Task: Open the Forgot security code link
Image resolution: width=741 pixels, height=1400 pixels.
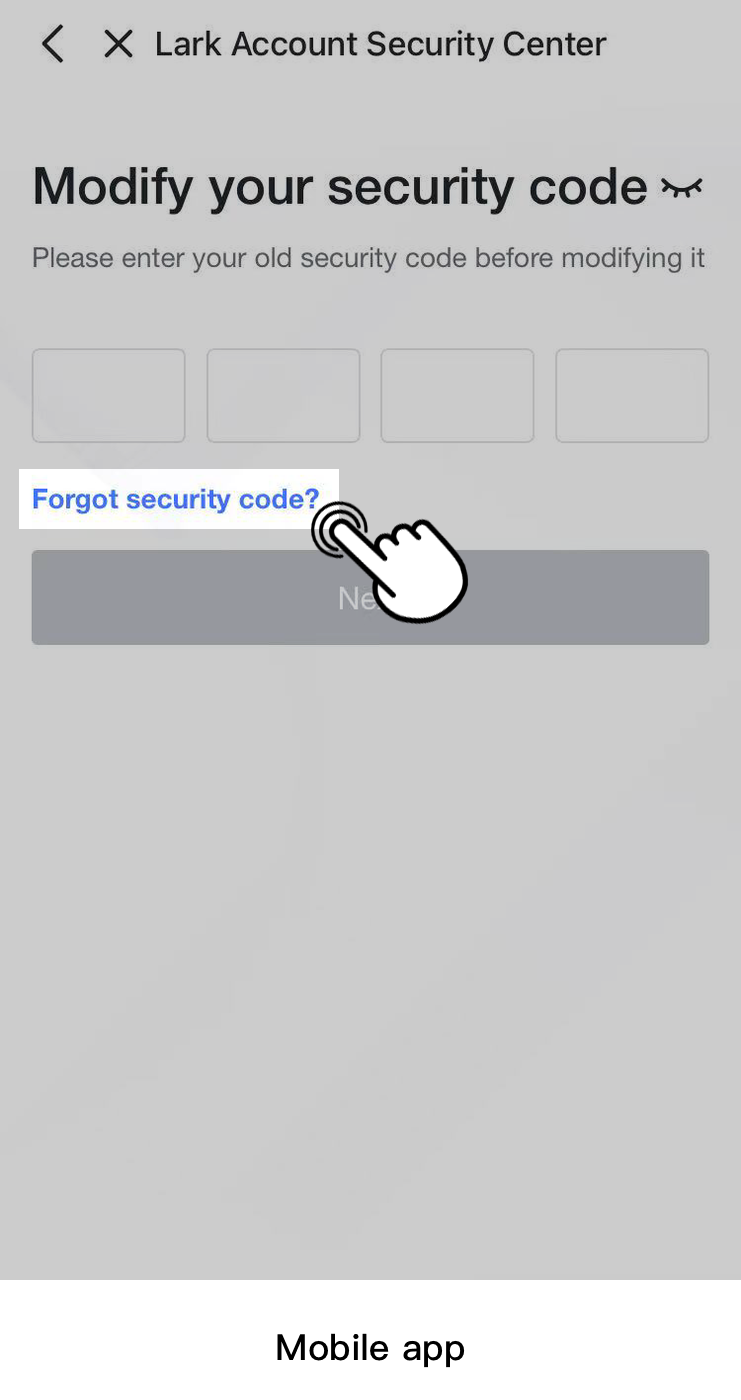Action: pyautogui.click(x=175, y=498)
